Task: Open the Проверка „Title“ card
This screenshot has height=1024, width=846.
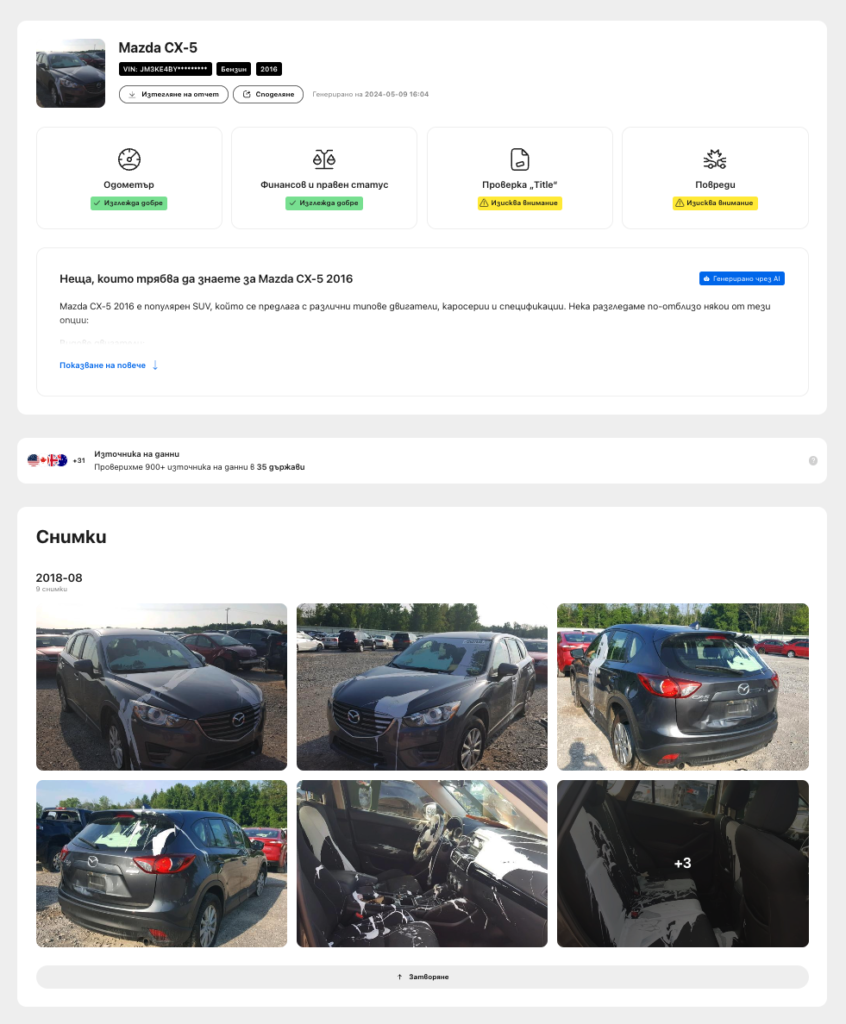Action: point(519,178)
